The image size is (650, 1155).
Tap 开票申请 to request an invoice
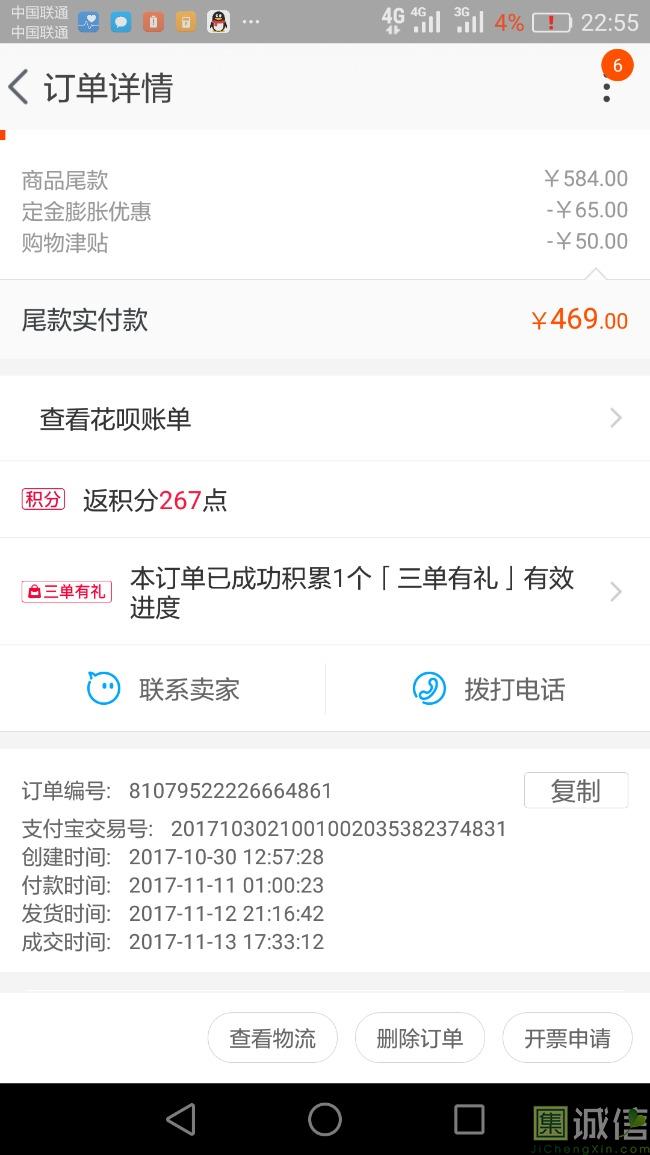[x=567, y=1038]
